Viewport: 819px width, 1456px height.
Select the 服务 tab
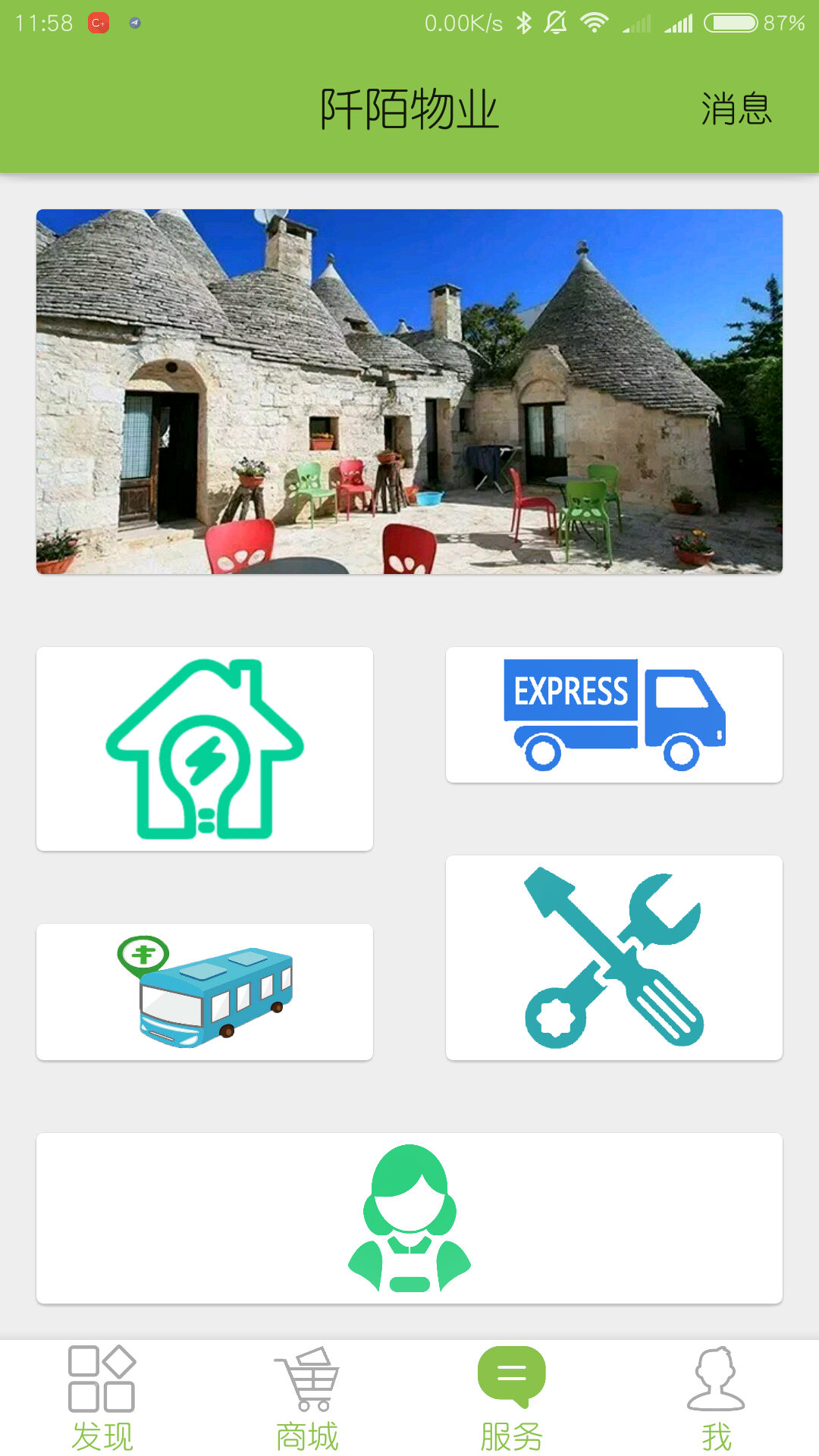point(512,1398)
